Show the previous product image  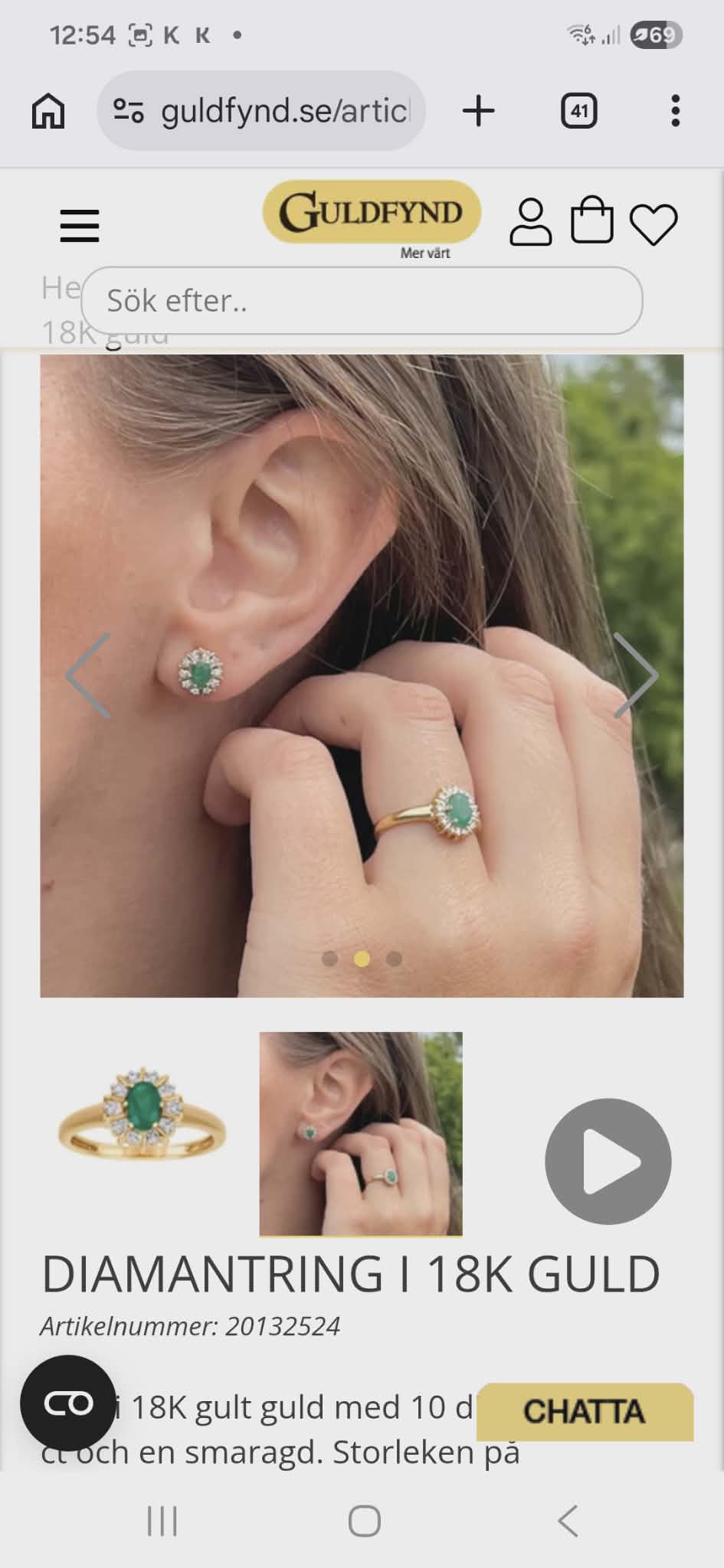88,675
